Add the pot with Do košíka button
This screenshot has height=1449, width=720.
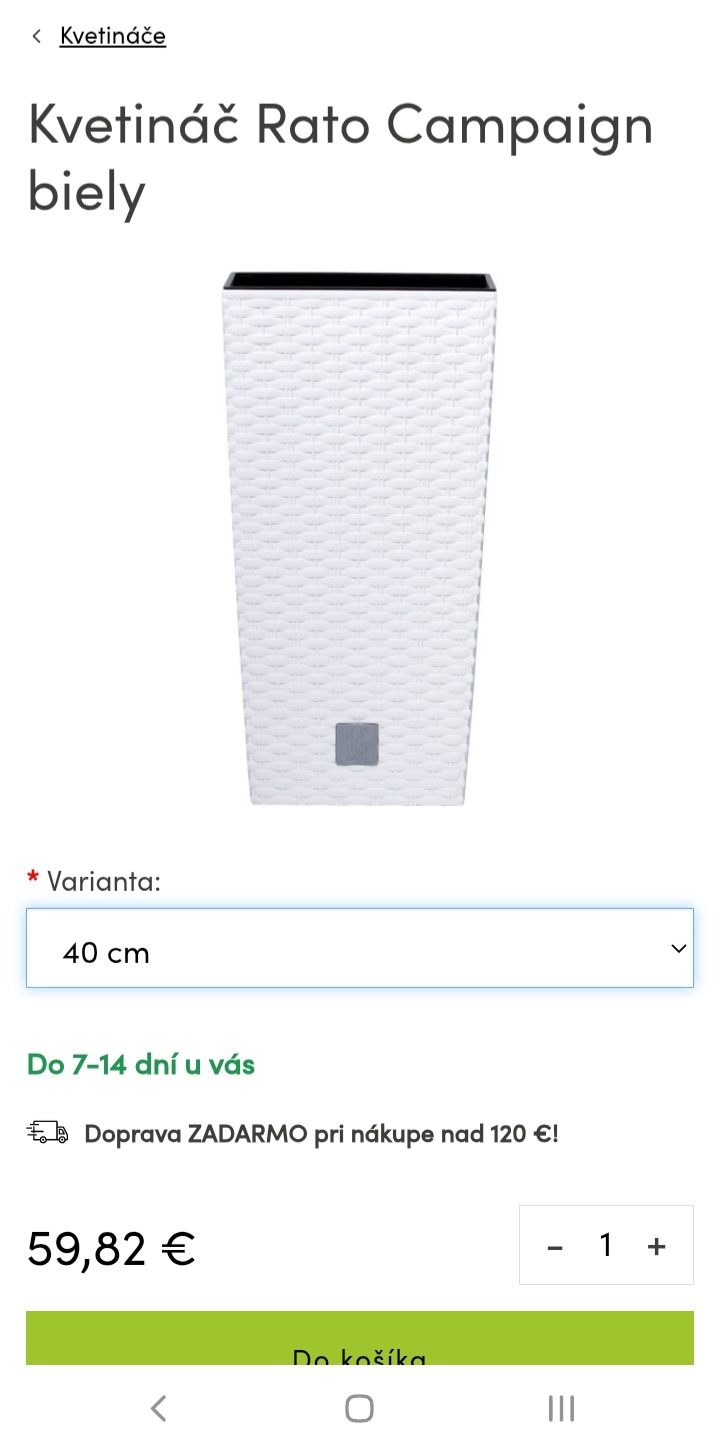[359, 1340]
